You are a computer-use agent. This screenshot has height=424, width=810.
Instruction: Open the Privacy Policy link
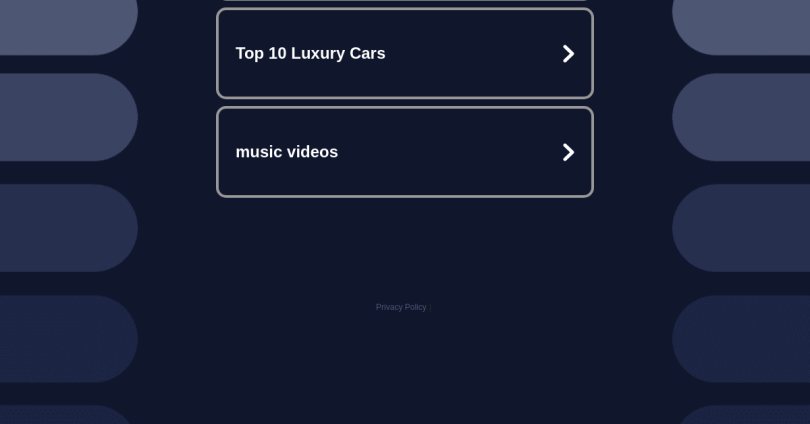[x=400, y=307]
